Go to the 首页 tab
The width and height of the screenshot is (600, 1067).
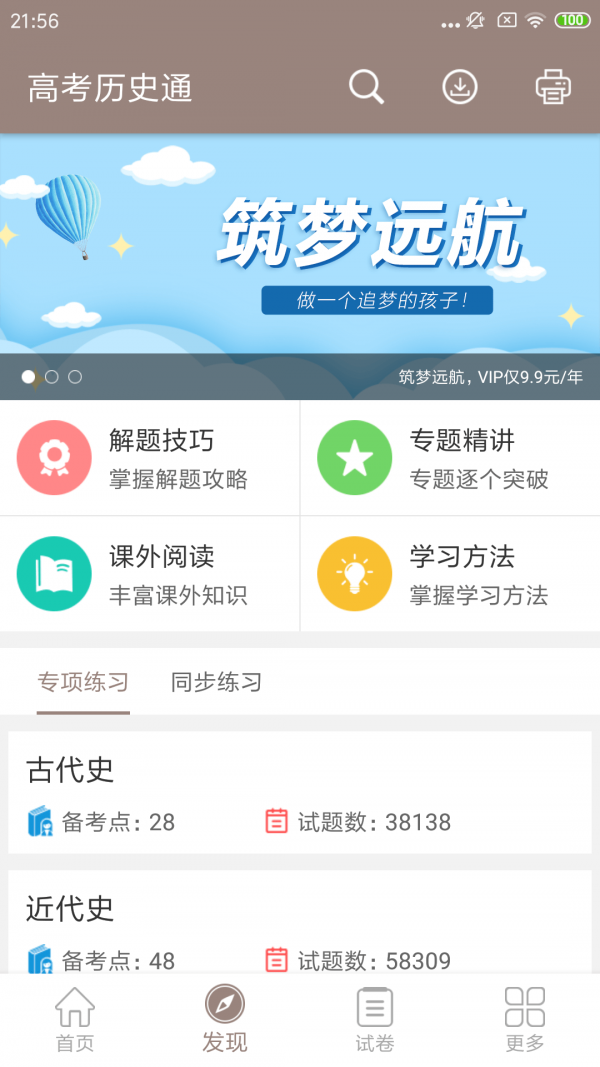[75, 1019]
